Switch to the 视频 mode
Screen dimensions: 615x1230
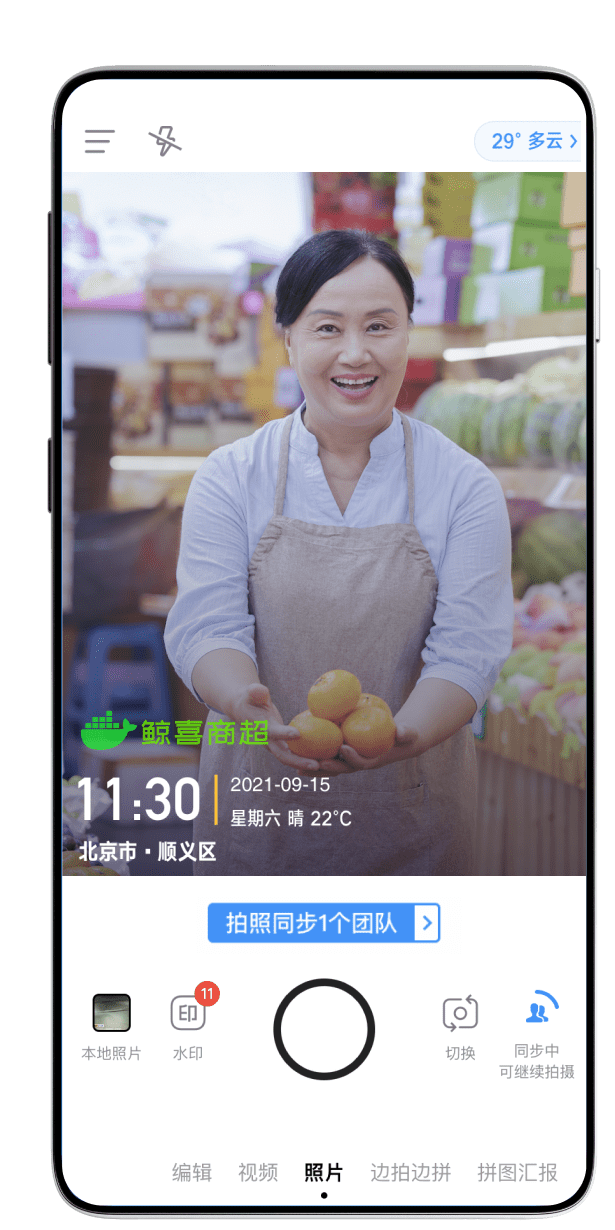click(x=258, y=1172)
